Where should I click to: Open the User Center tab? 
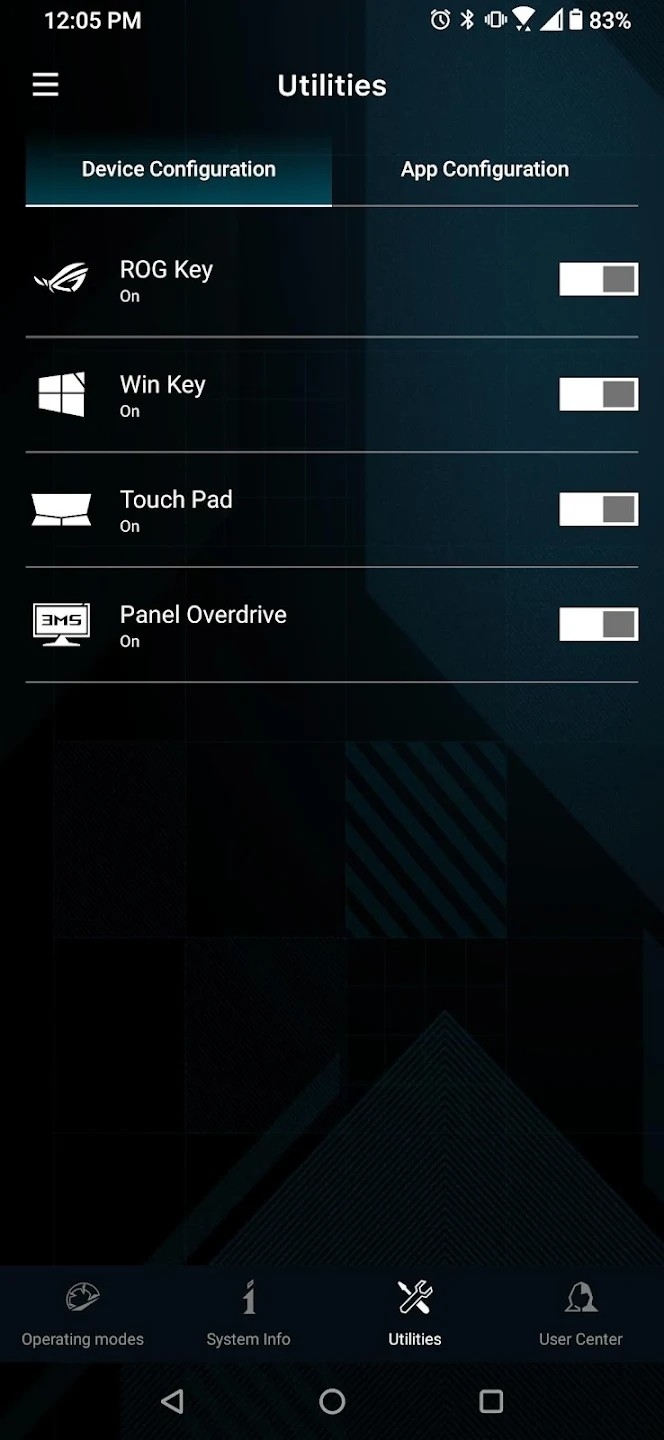pyautogui.click(x=581, y=1314)
